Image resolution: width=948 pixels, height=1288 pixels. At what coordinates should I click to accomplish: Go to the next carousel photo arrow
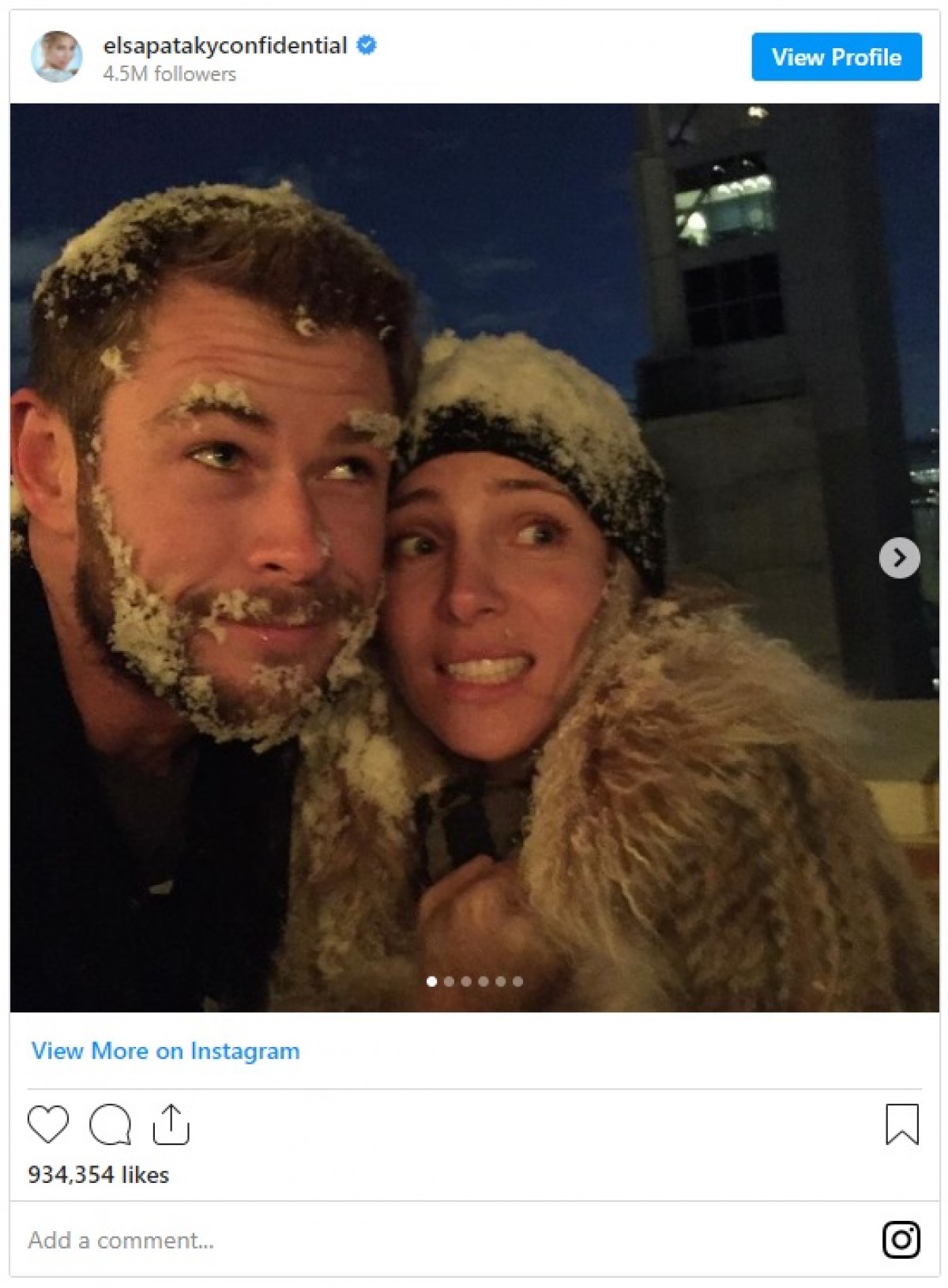pos(899,558)
